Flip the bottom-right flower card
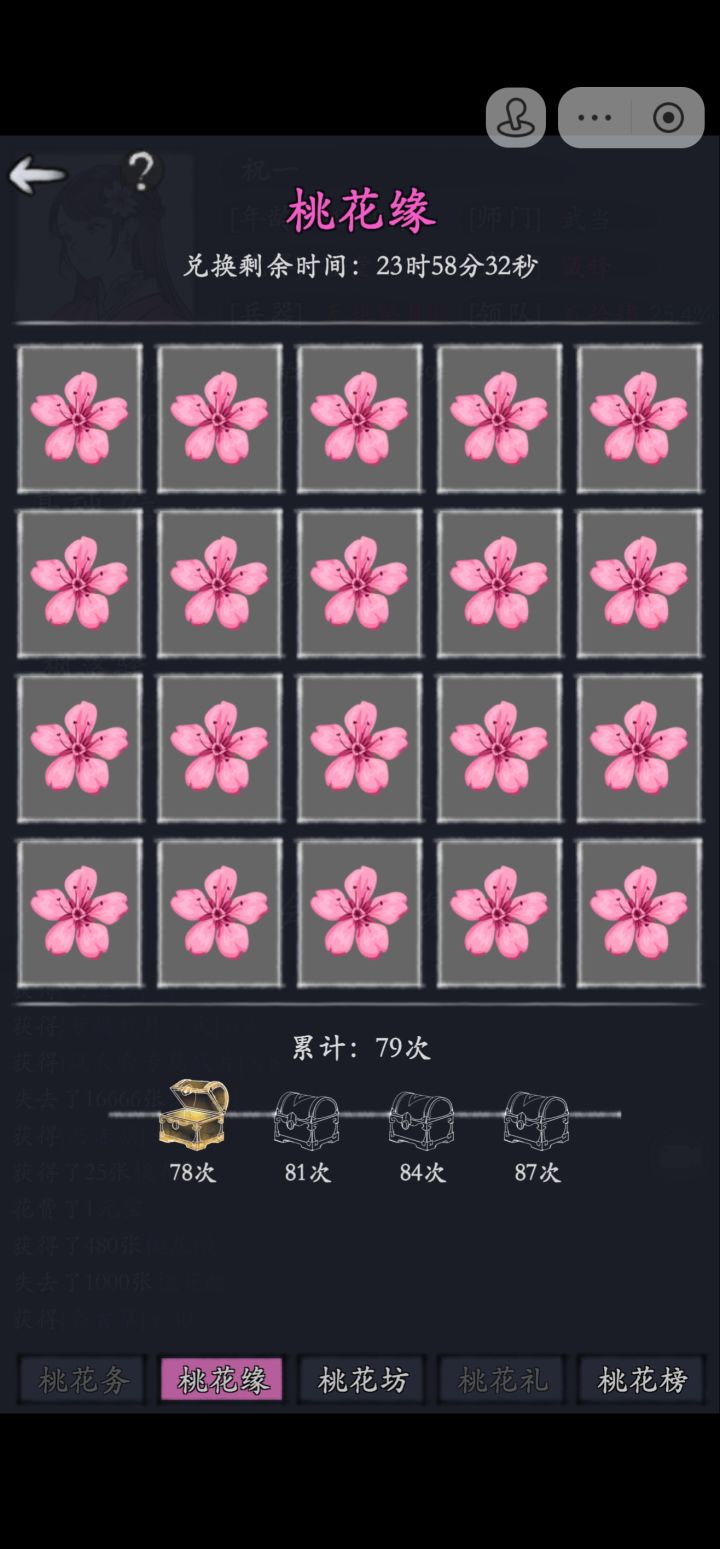 click(x=640, y=913)
